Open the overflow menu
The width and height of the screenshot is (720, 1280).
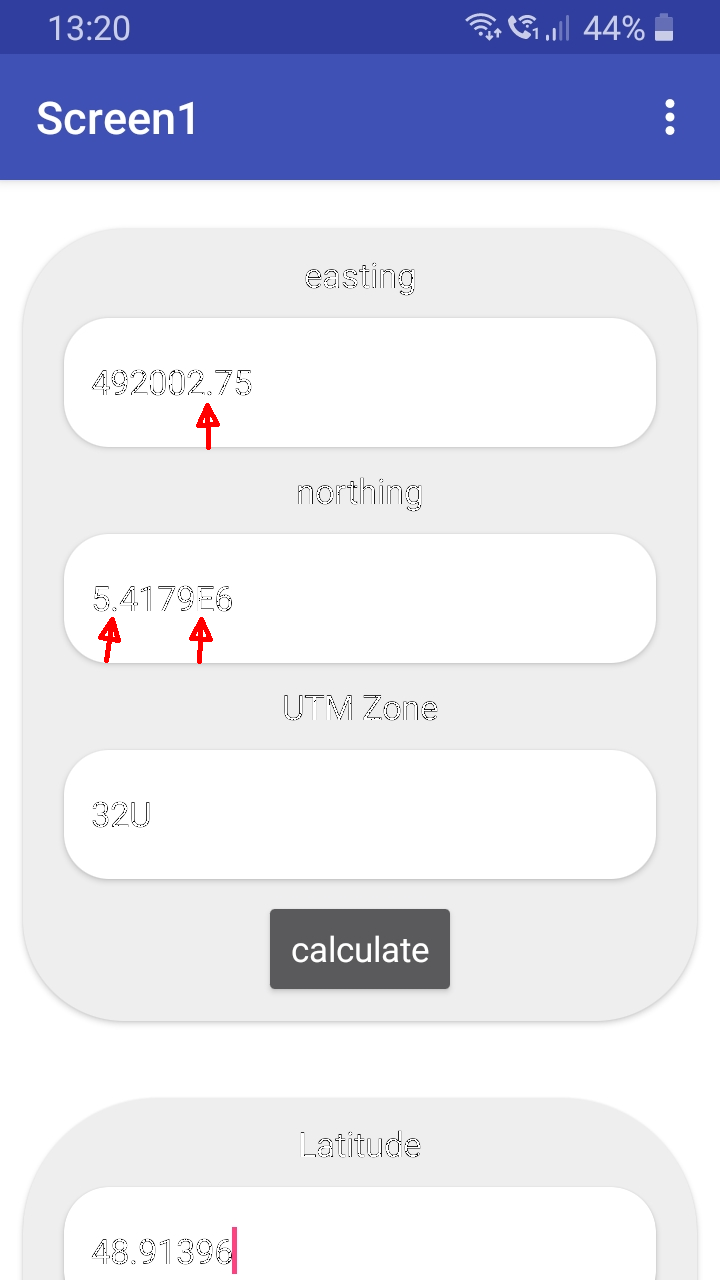point(669,118)
